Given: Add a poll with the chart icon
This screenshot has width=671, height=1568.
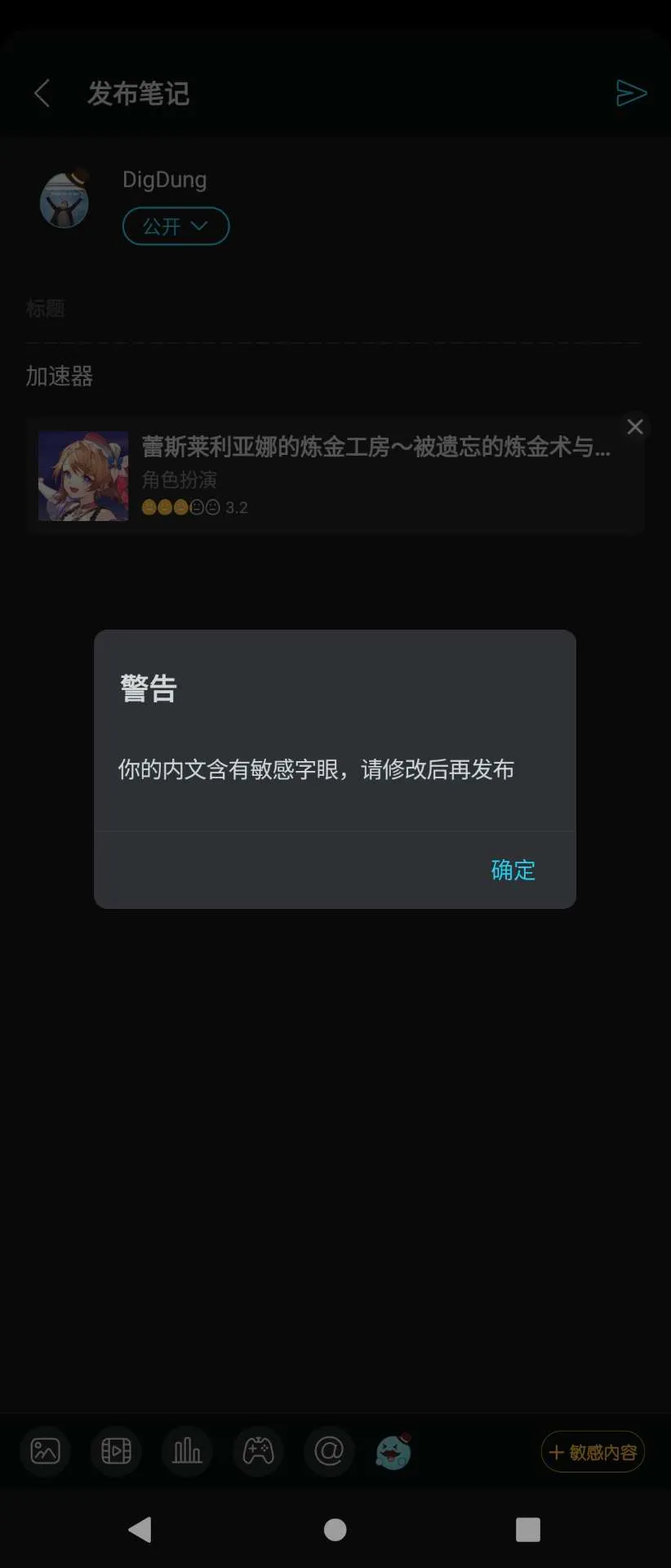Looking at the screenshot, I should pyautogui.click(x=187, y=1451).
